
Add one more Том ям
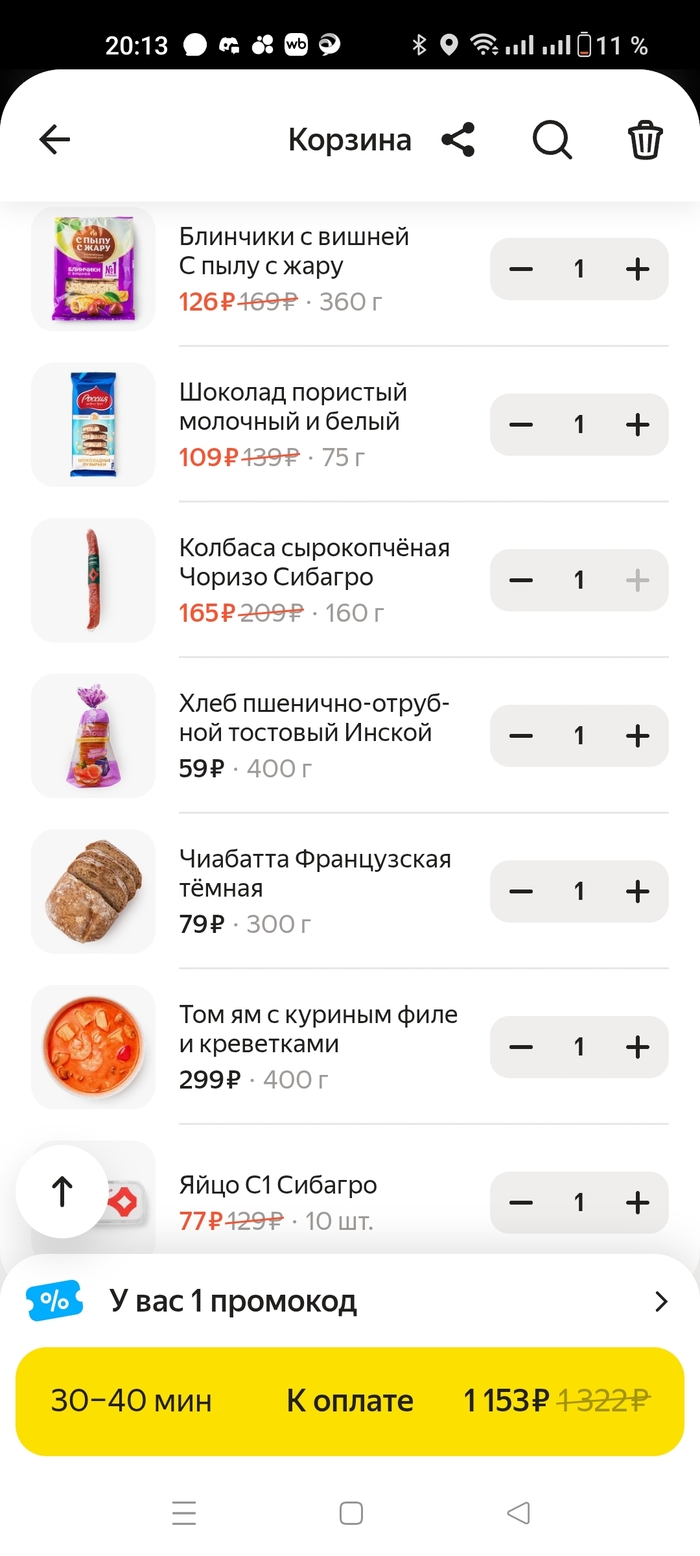coord(637,1047)
